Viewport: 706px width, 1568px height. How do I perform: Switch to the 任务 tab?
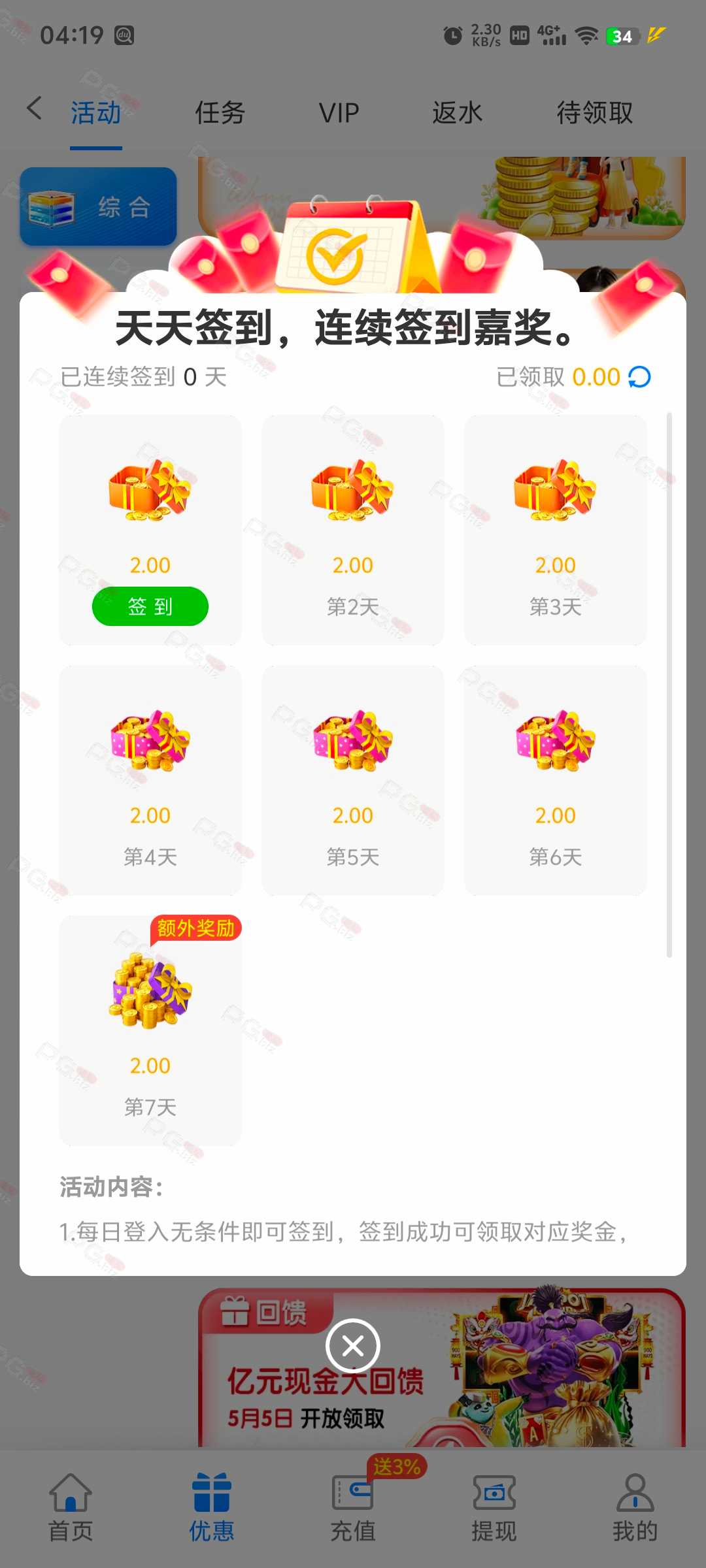point(220,113)
